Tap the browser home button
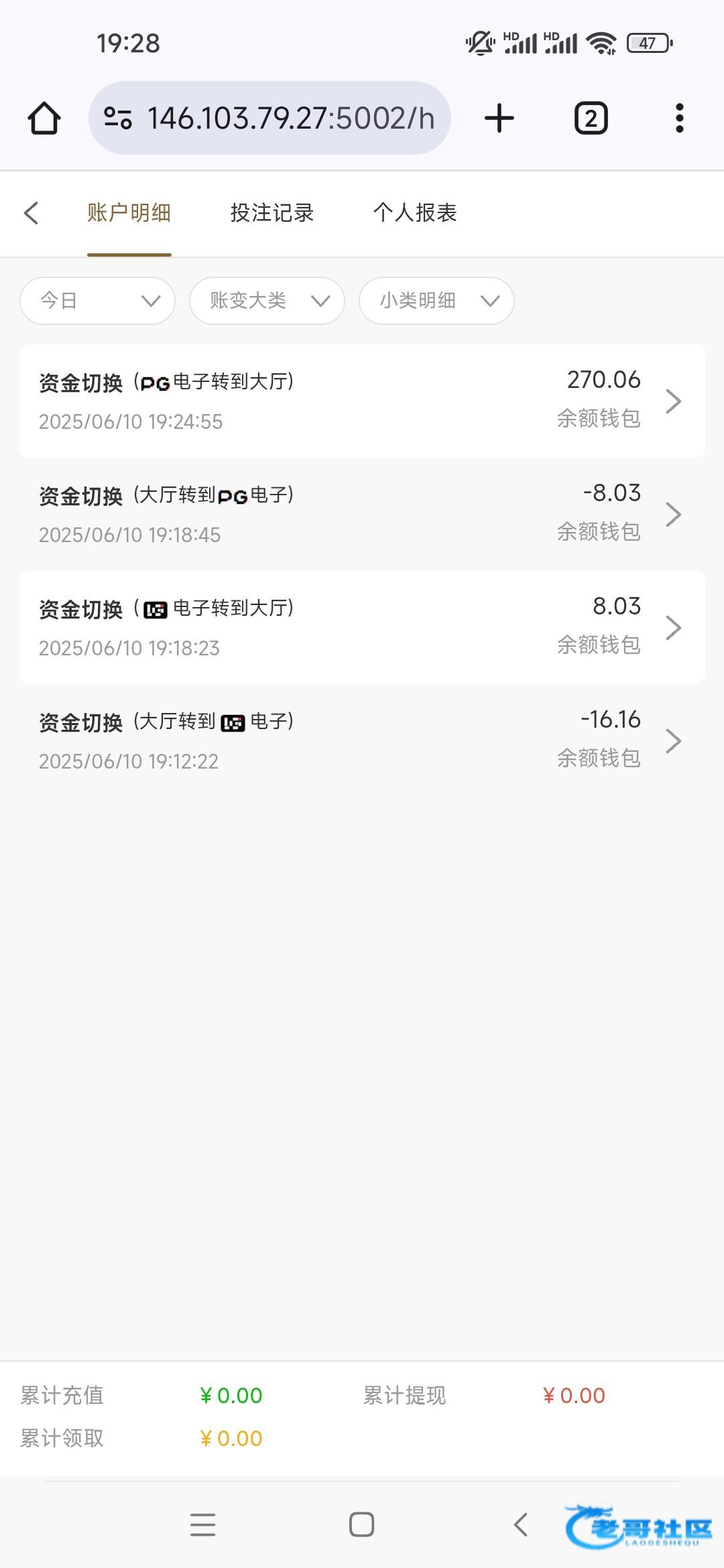This screenshot has width=724, height=1568. 44,119
